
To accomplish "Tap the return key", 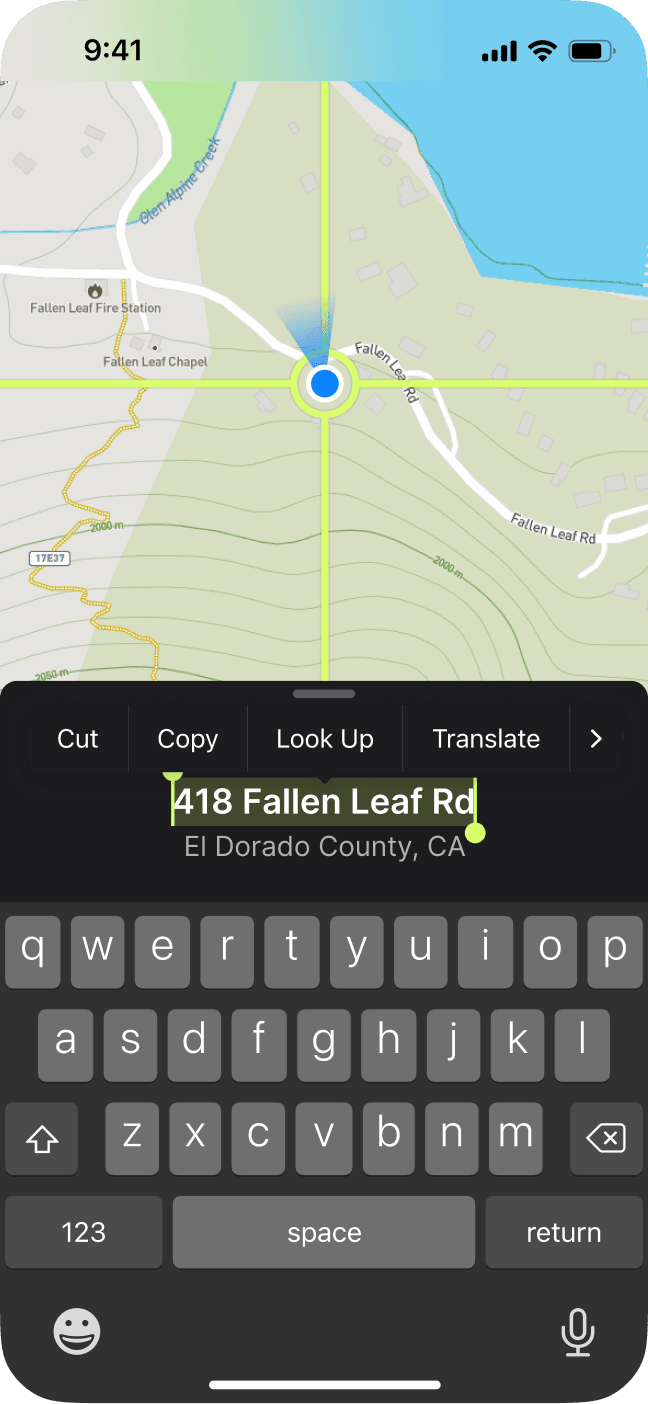I will tap(564, 1232).
